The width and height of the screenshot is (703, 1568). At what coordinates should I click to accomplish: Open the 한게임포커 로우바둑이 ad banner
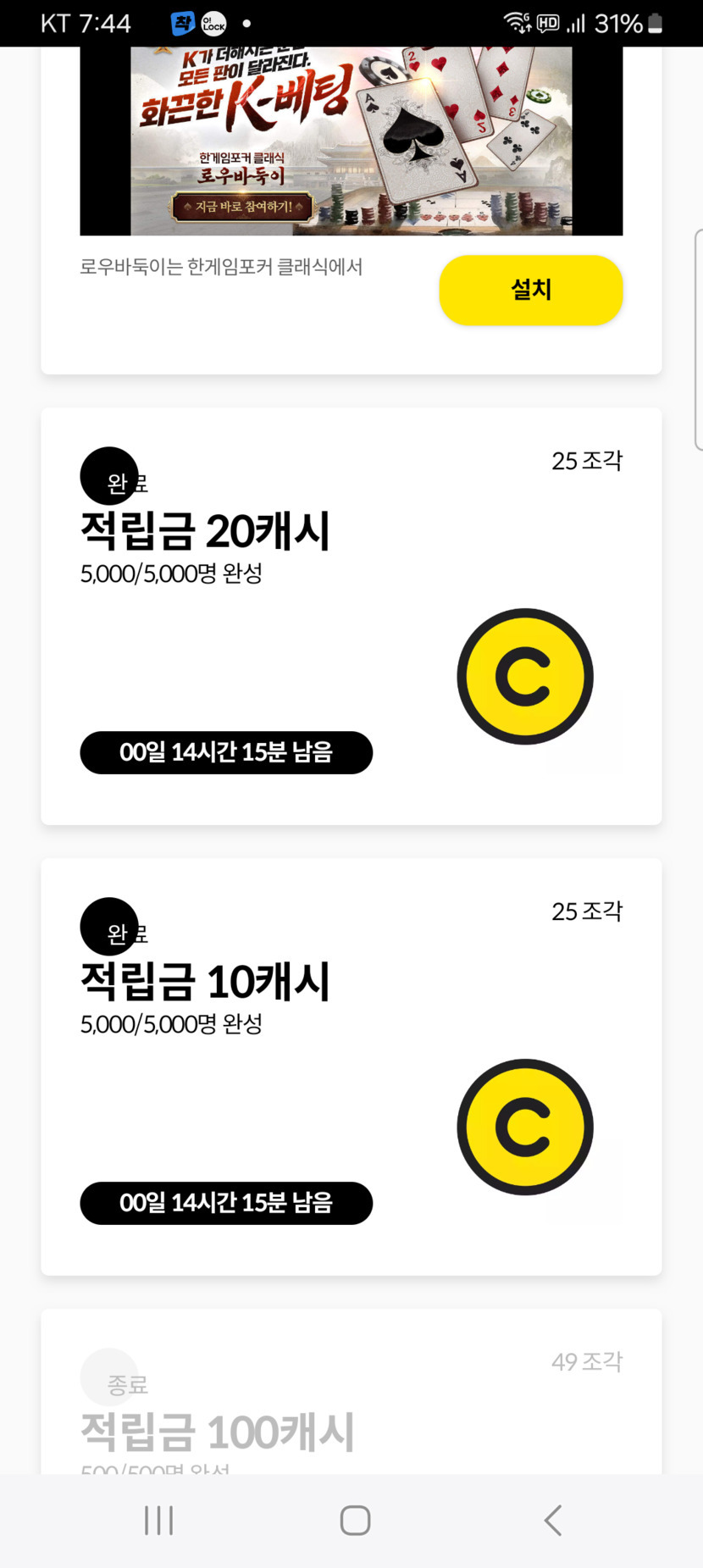click(351, 141)
